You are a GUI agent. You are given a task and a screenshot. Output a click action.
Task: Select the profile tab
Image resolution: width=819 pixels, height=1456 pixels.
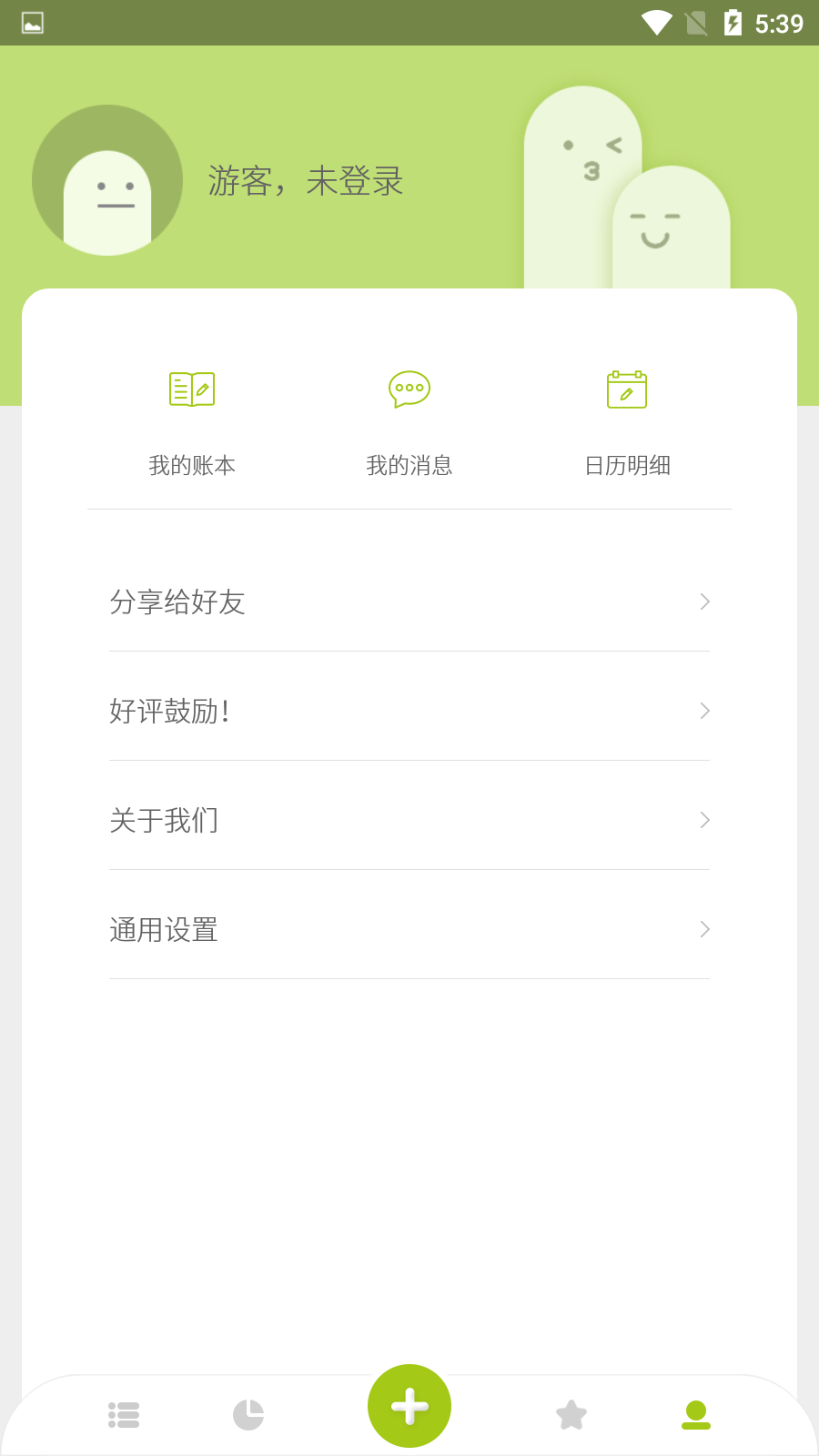coord(696,1415)
